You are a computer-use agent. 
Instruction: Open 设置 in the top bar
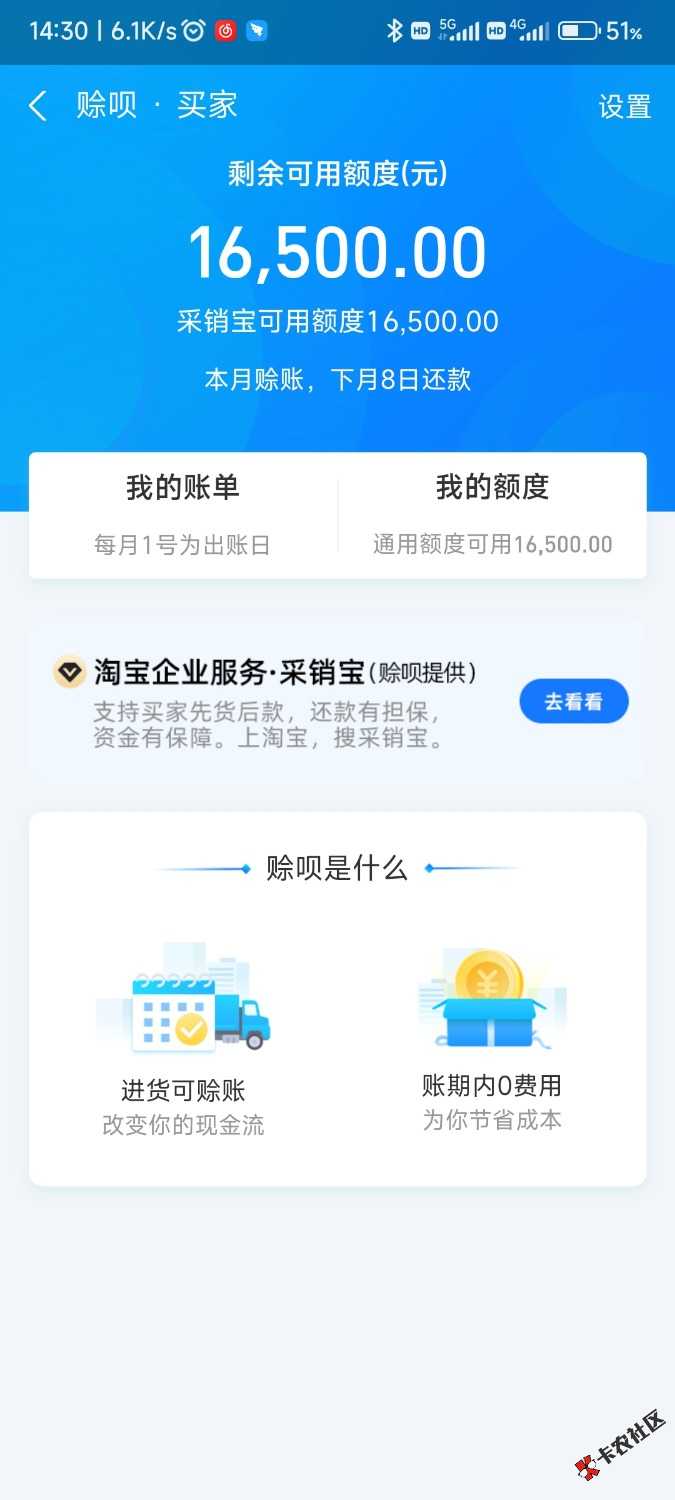point(624,107)
